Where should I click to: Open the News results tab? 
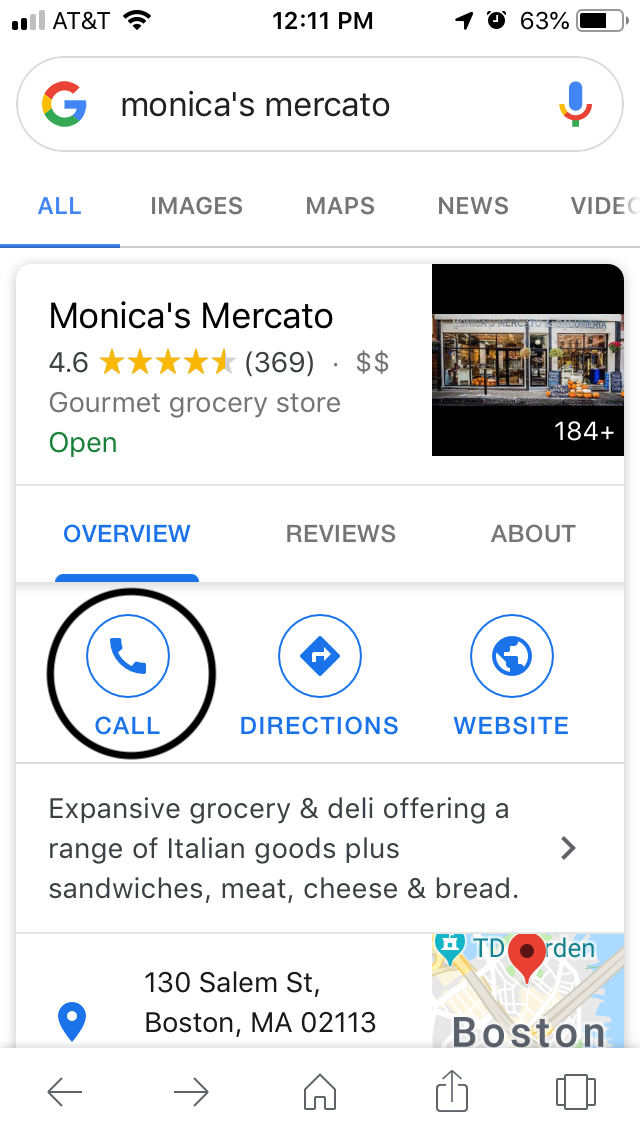pos(473,207)
